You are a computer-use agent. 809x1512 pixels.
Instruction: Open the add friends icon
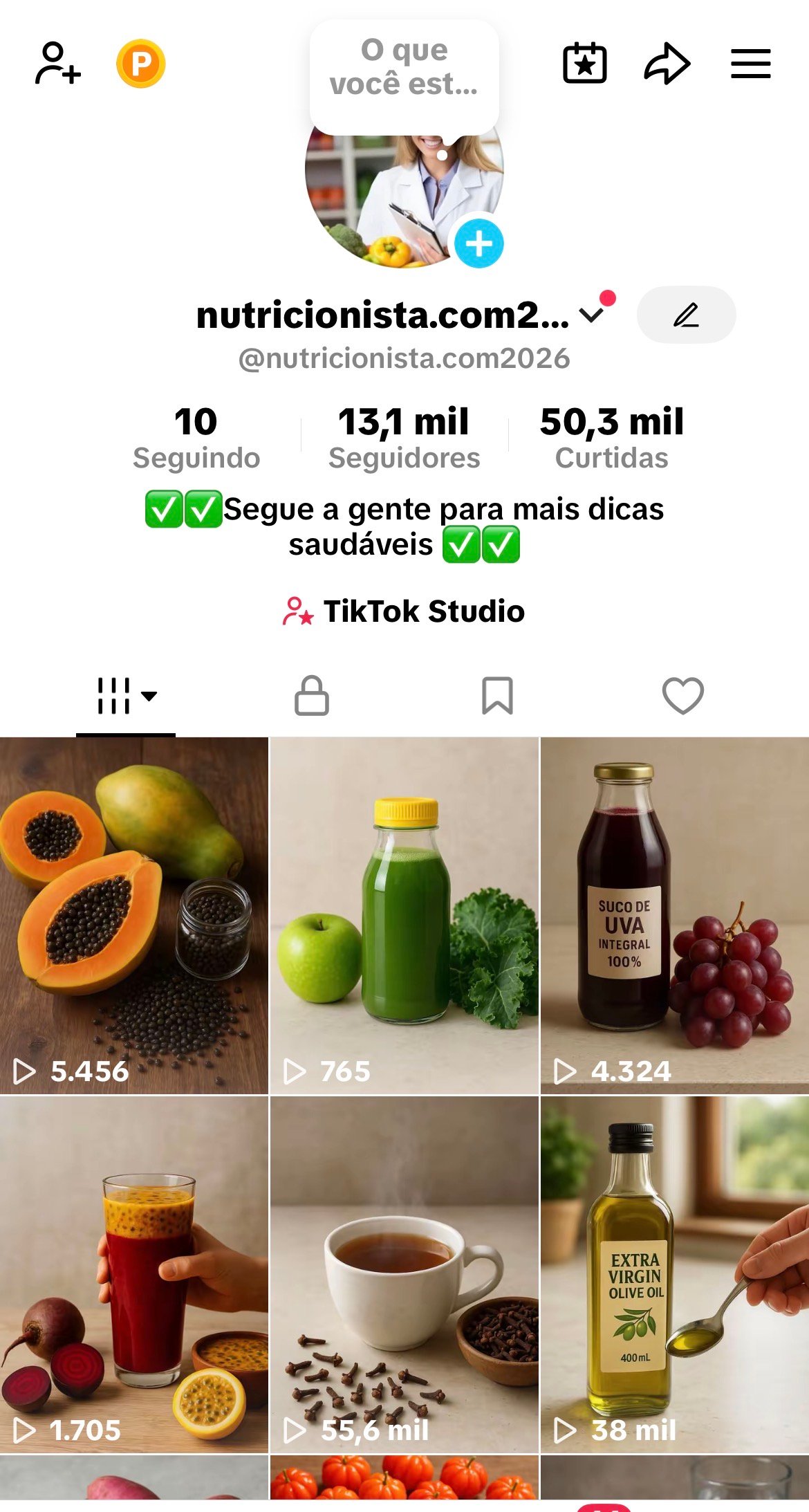[57, 64]
